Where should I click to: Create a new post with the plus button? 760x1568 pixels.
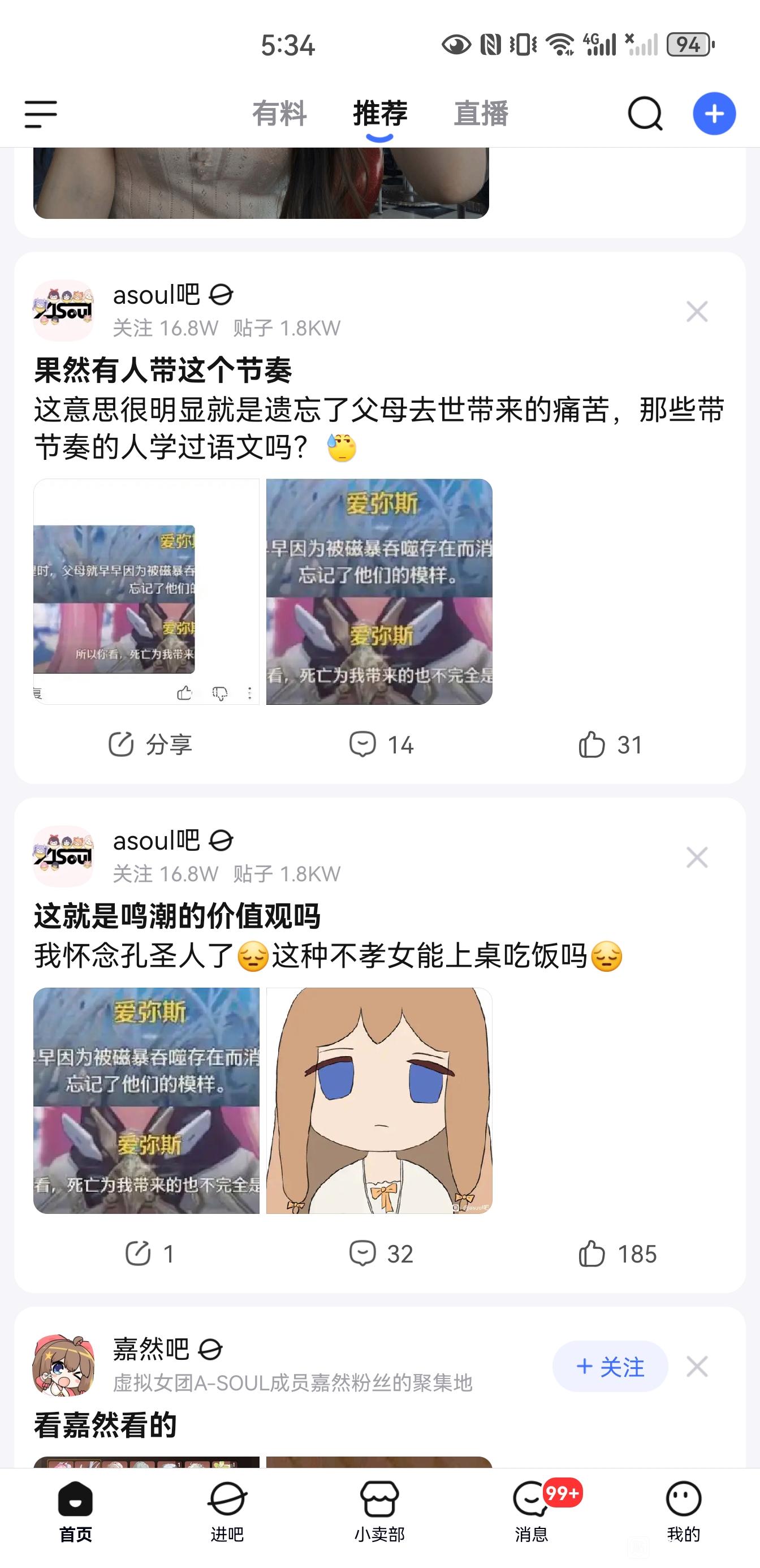click(x=714, y=114)
